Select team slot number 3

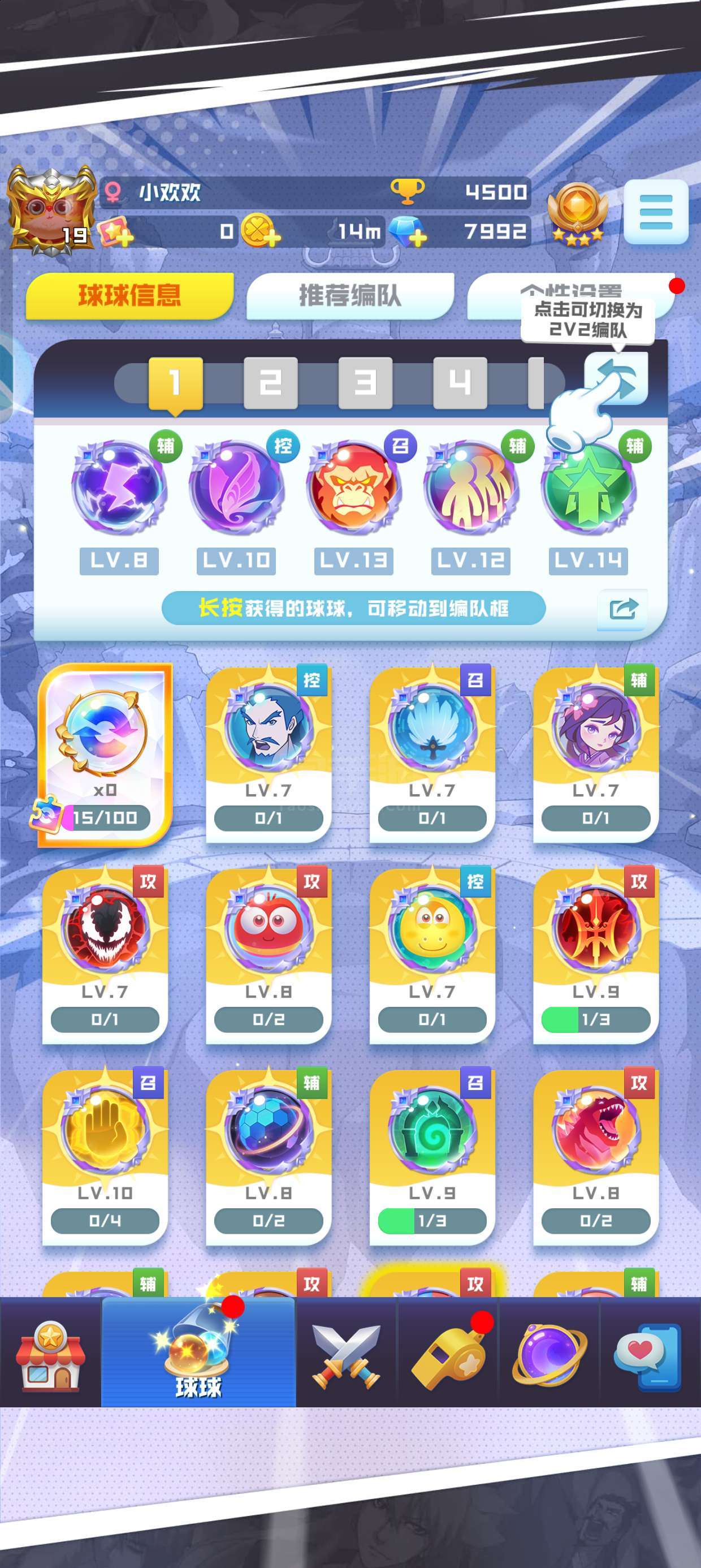pyautogui.click(x=365, y=382)
